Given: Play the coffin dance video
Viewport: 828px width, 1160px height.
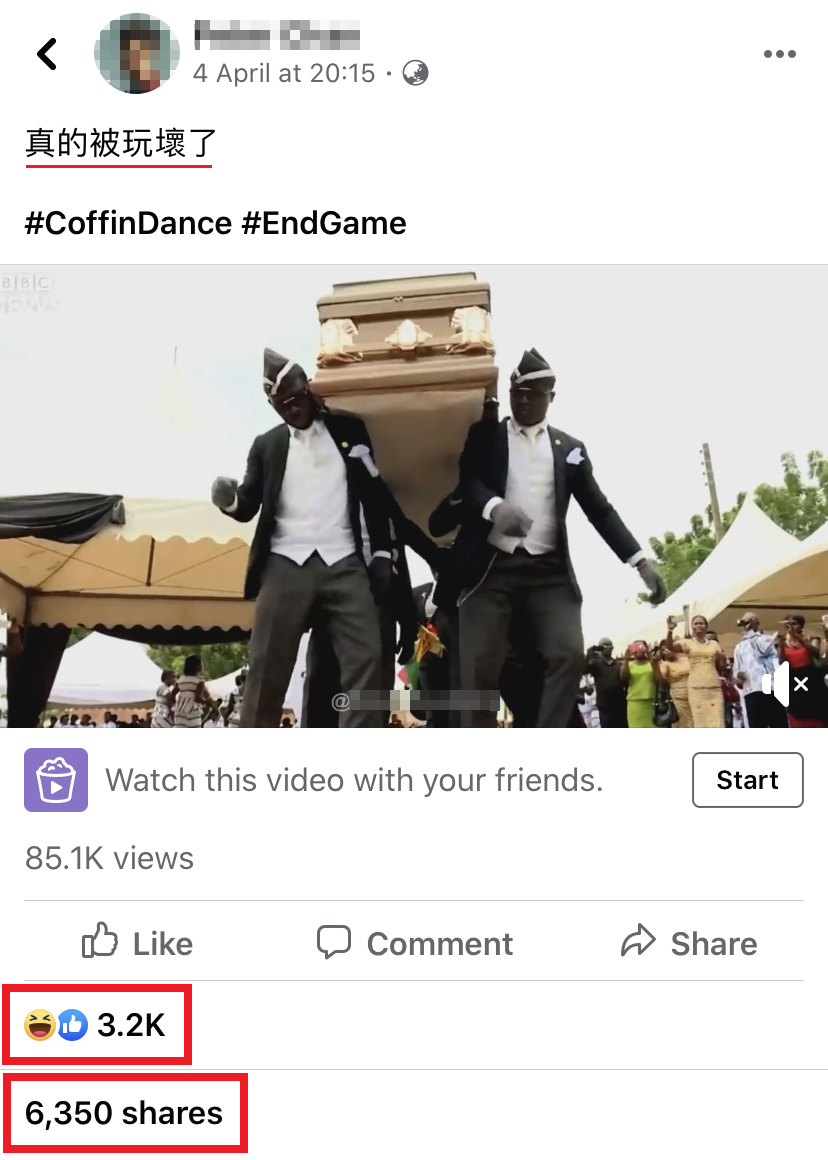Looking at the screenshot, I should pyautogui.click(x=414, y=496).
